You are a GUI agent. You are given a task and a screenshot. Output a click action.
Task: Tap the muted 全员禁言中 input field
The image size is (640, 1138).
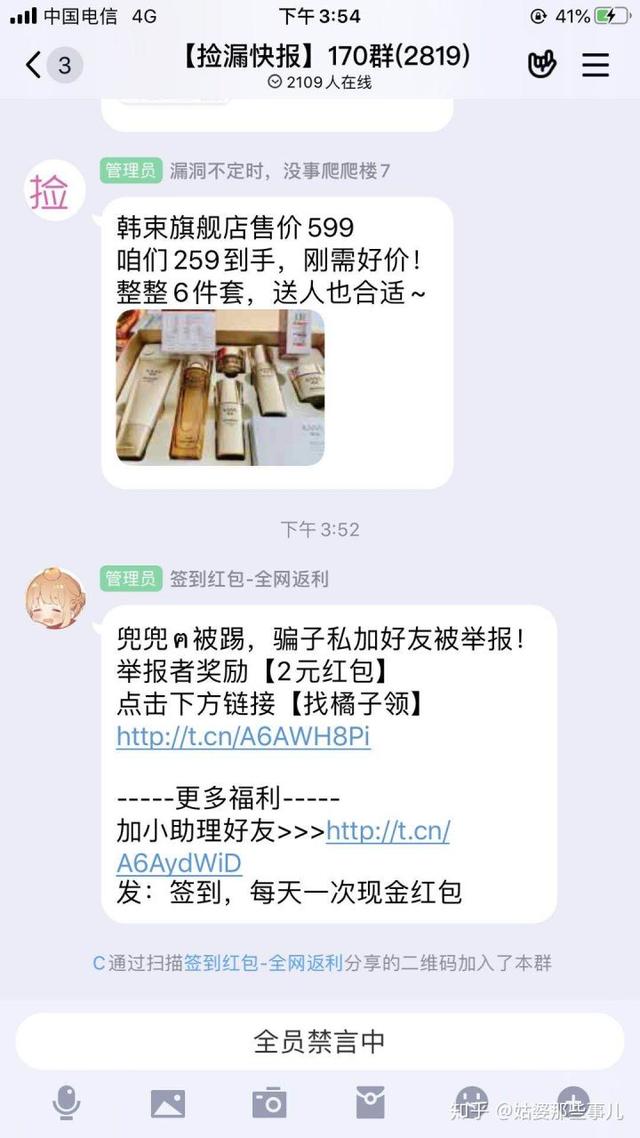tap(320, 1041)
